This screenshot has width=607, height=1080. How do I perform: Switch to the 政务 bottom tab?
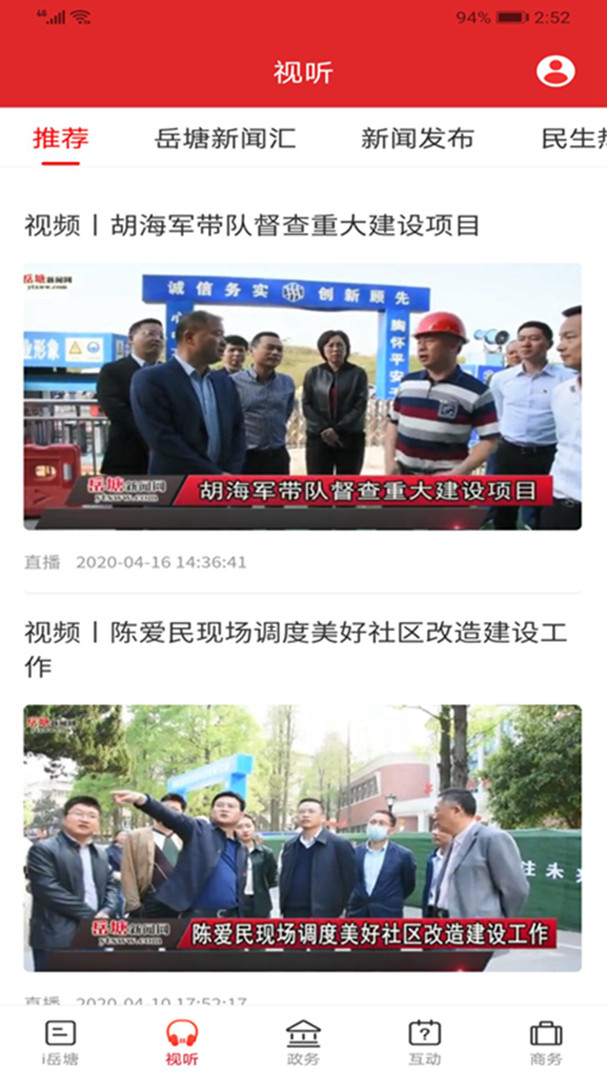pos(303,1042)
